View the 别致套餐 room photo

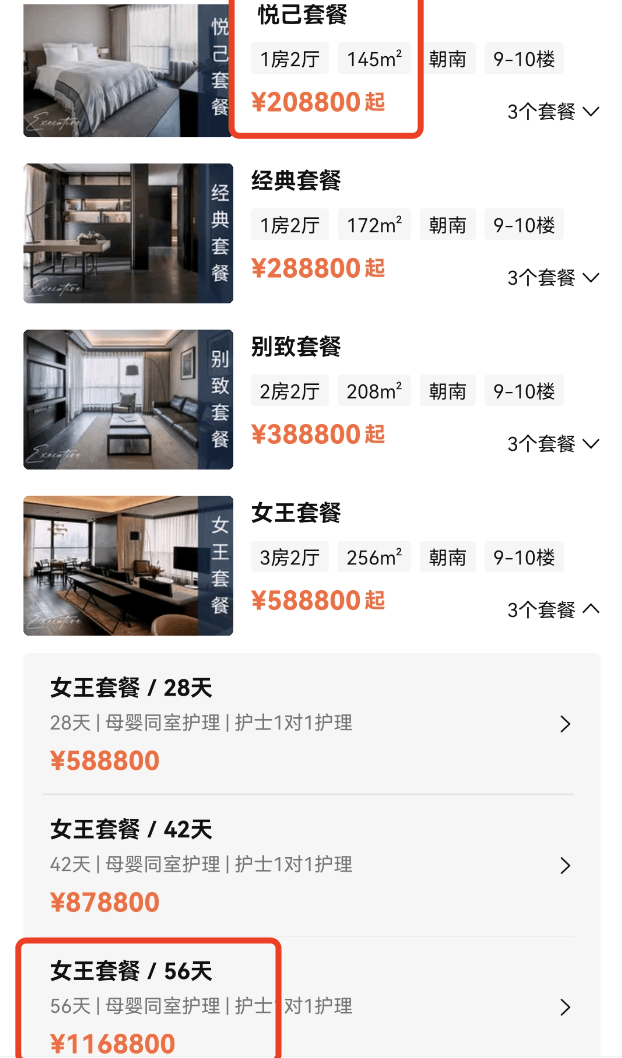(x=128, y=399)
